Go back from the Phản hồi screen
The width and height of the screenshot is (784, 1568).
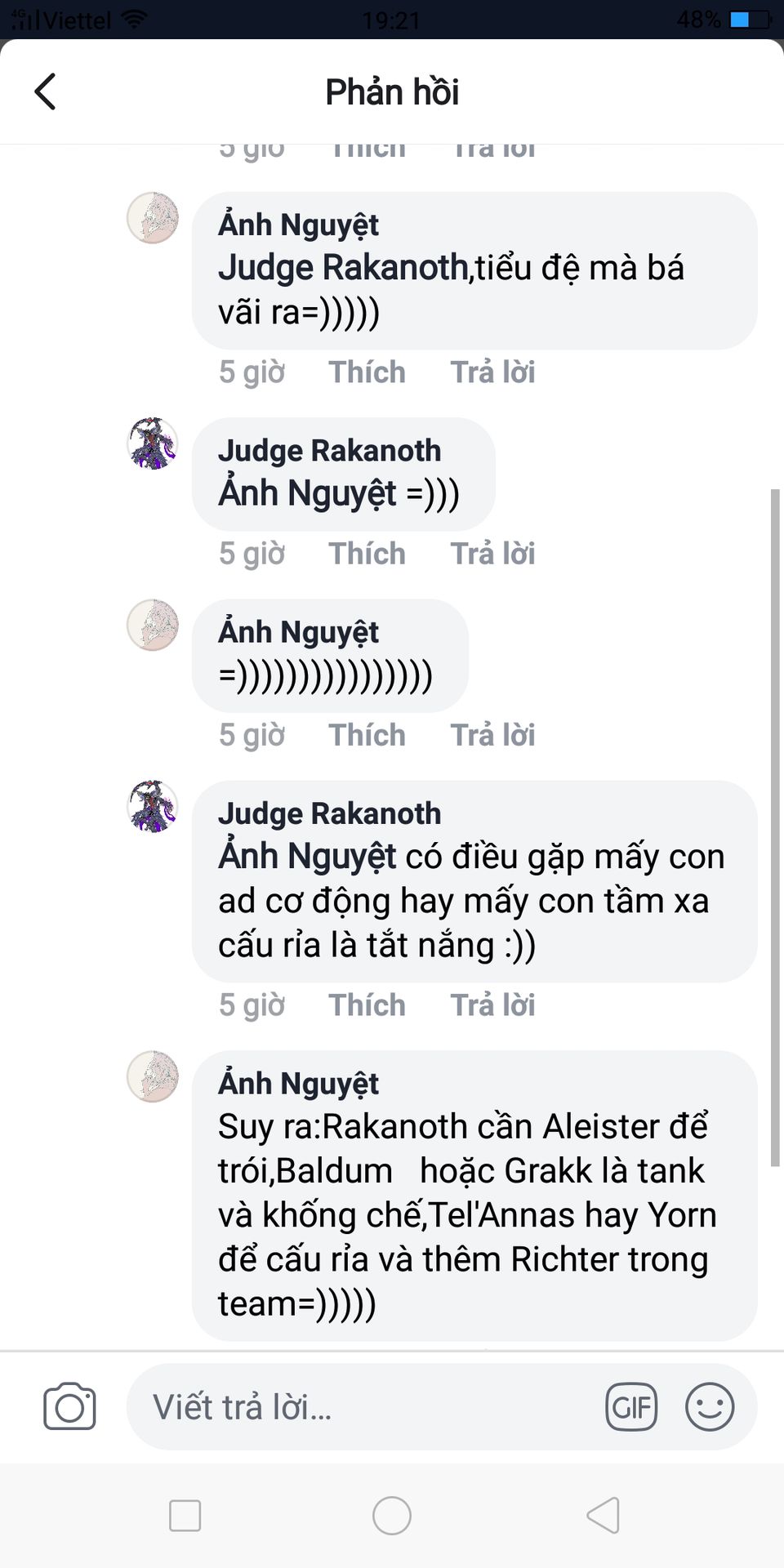tap(46, 91)
